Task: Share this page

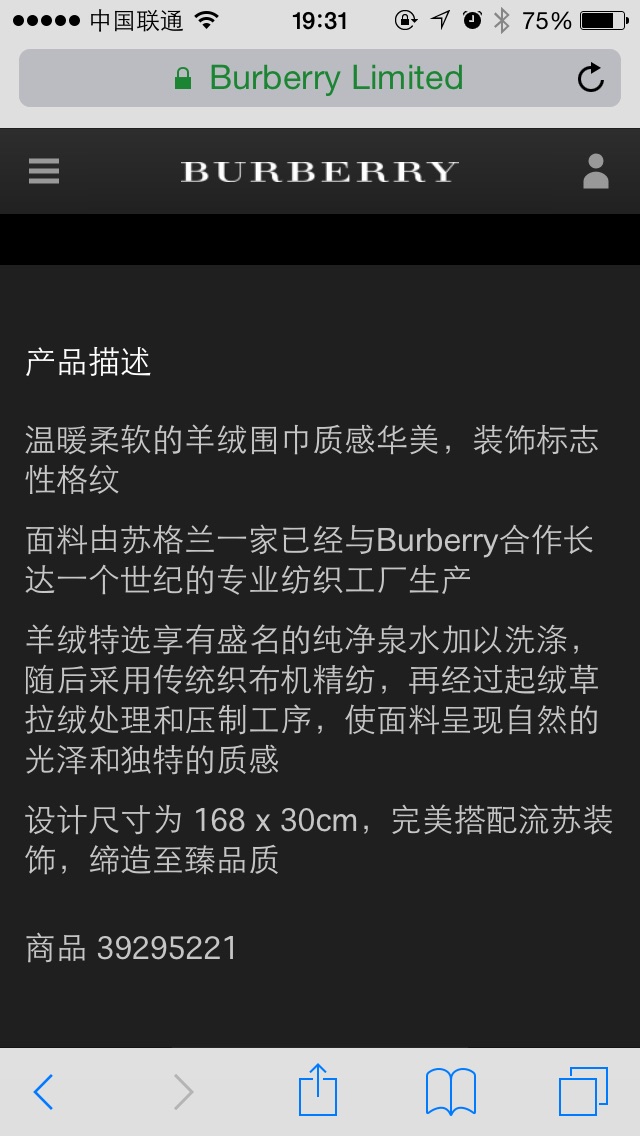Action: pos(318,1090)
